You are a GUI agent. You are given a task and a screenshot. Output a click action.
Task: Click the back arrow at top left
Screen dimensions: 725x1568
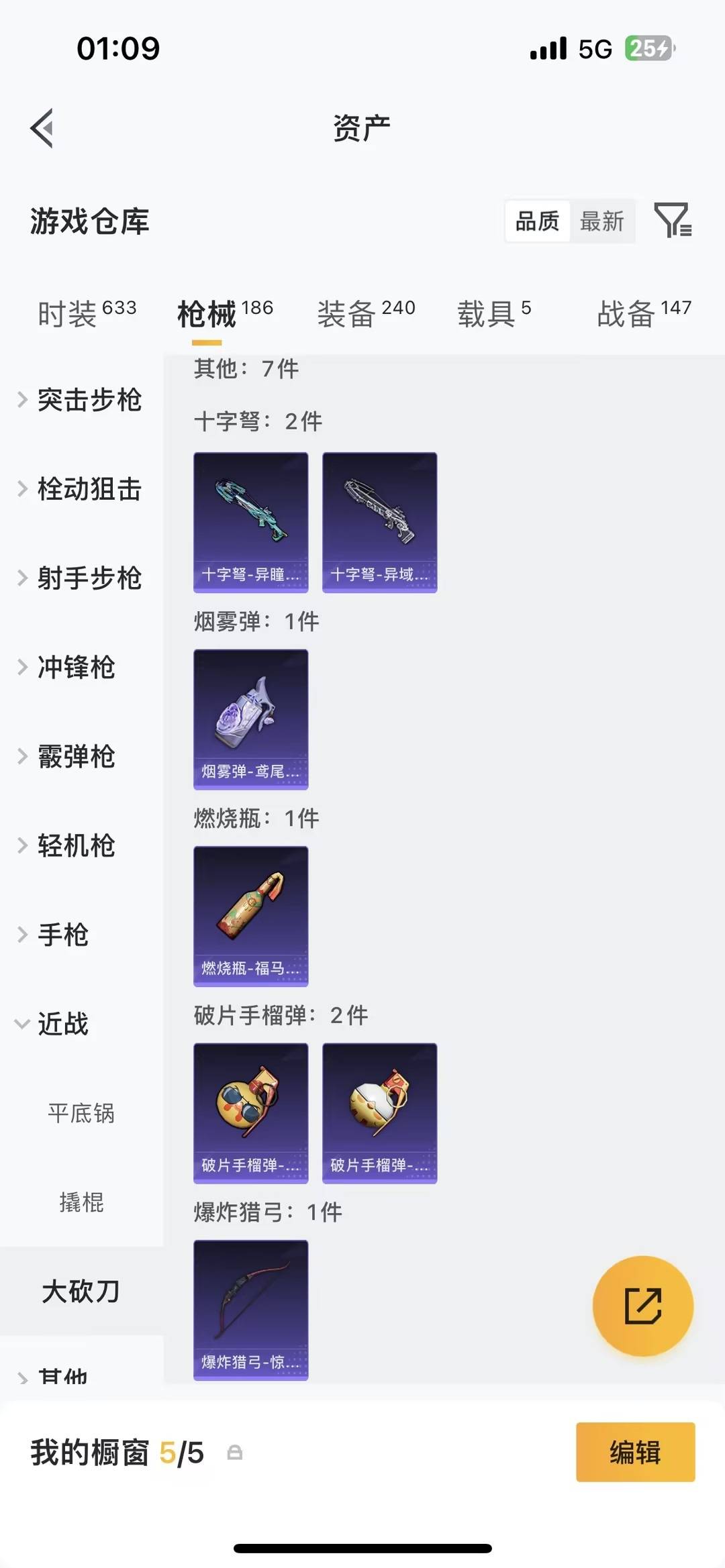coord(42,129)
